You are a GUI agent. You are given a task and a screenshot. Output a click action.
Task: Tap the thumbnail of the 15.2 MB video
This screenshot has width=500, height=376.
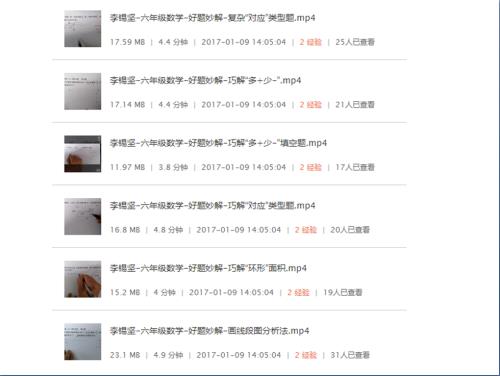click(x=83, y=279)
